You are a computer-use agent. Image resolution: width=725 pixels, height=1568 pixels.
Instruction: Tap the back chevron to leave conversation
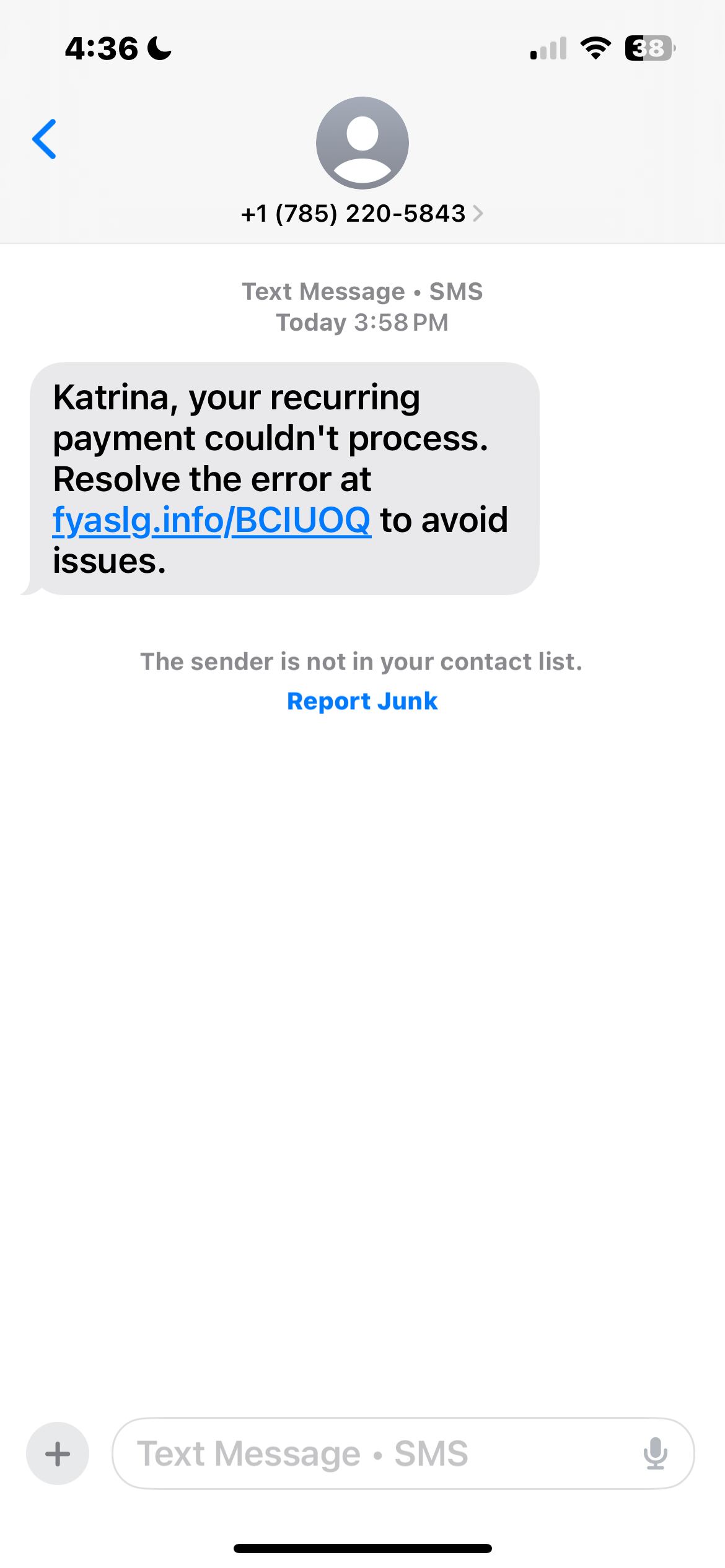[45, 141]
